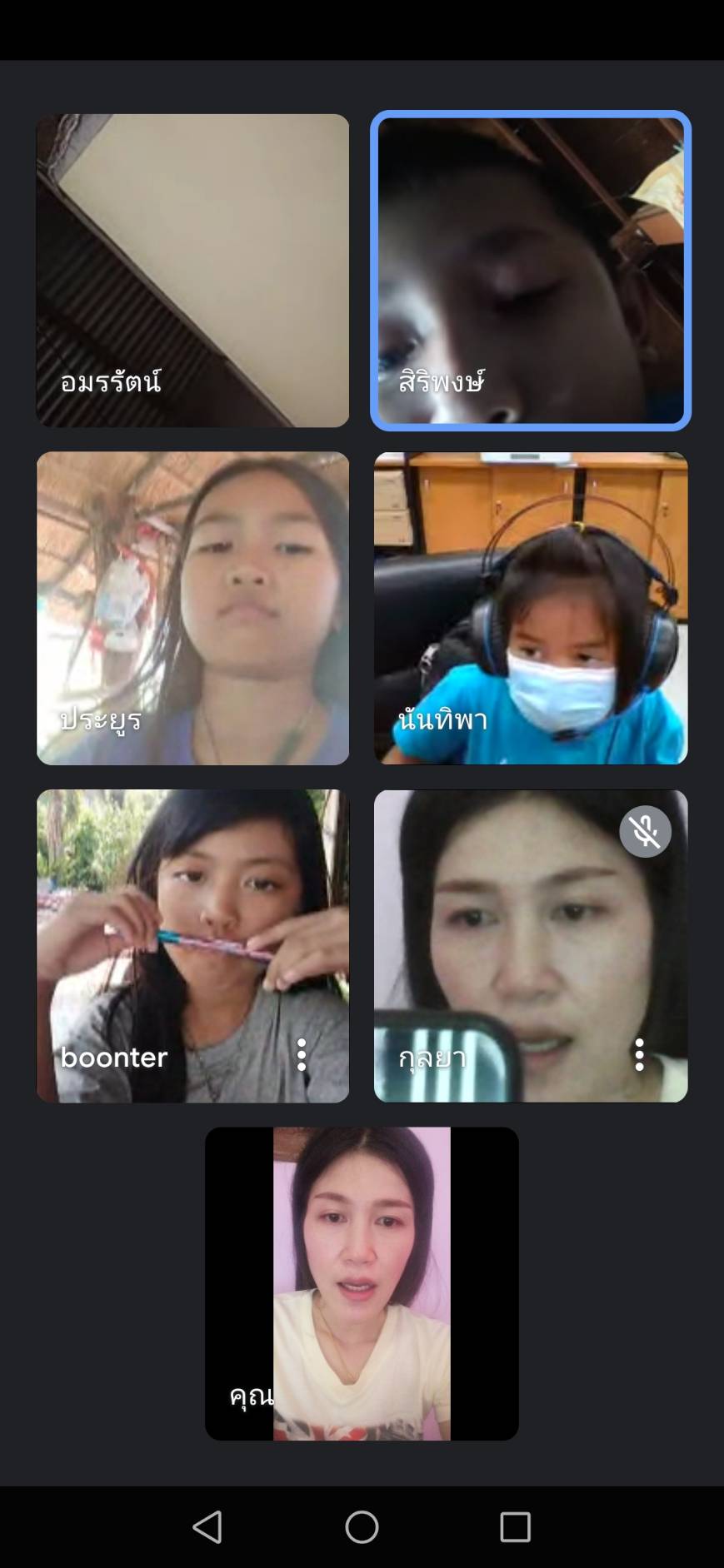This screenshot has width=724, height=1568.
Task: Select สิริพงษ์'s highlighted video tile
Action: 531,271
